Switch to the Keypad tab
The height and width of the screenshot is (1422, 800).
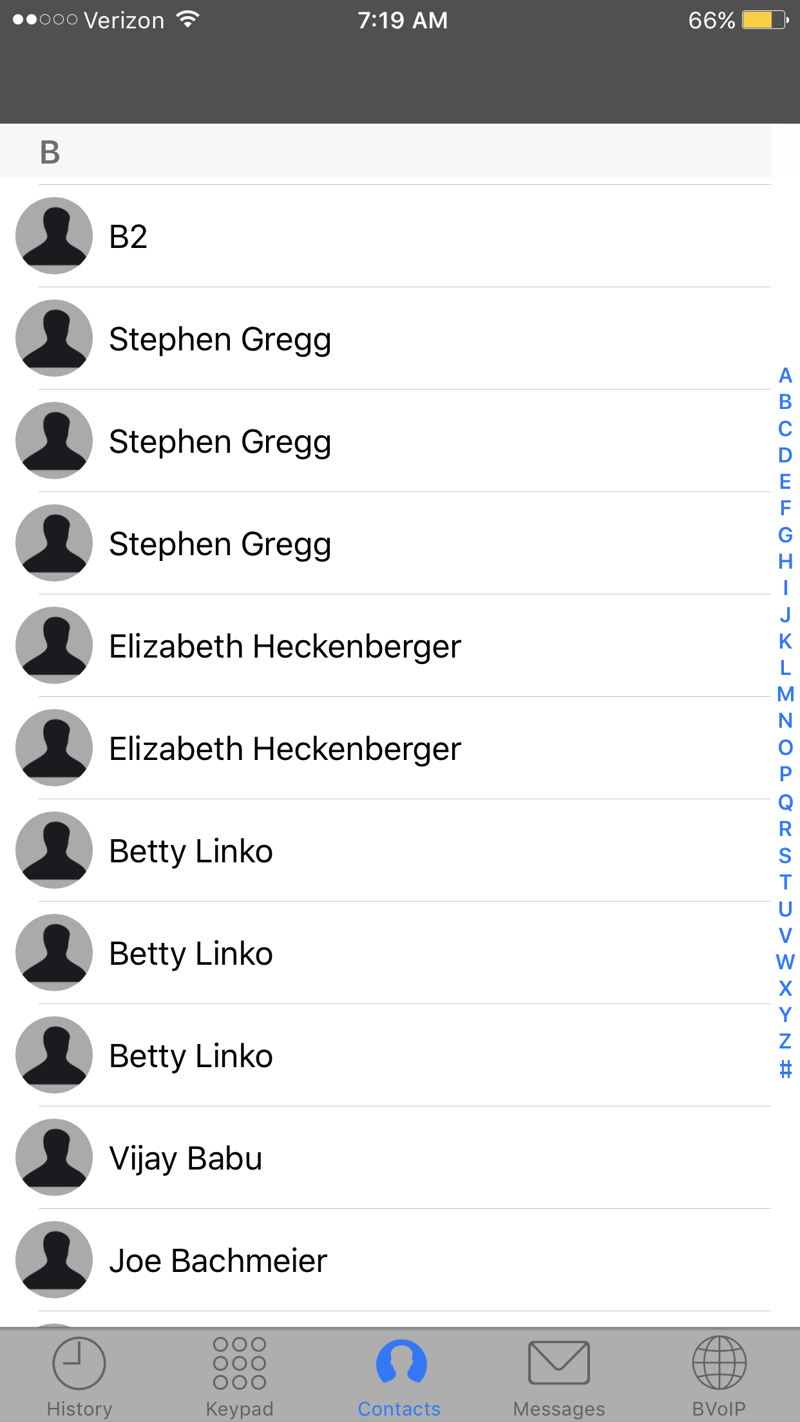coord(239,1376)
